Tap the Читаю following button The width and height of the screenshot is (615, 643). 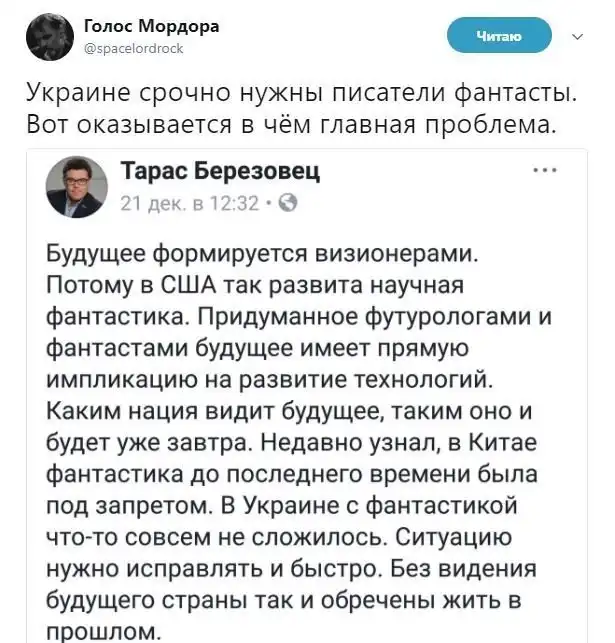pos(513,36)
